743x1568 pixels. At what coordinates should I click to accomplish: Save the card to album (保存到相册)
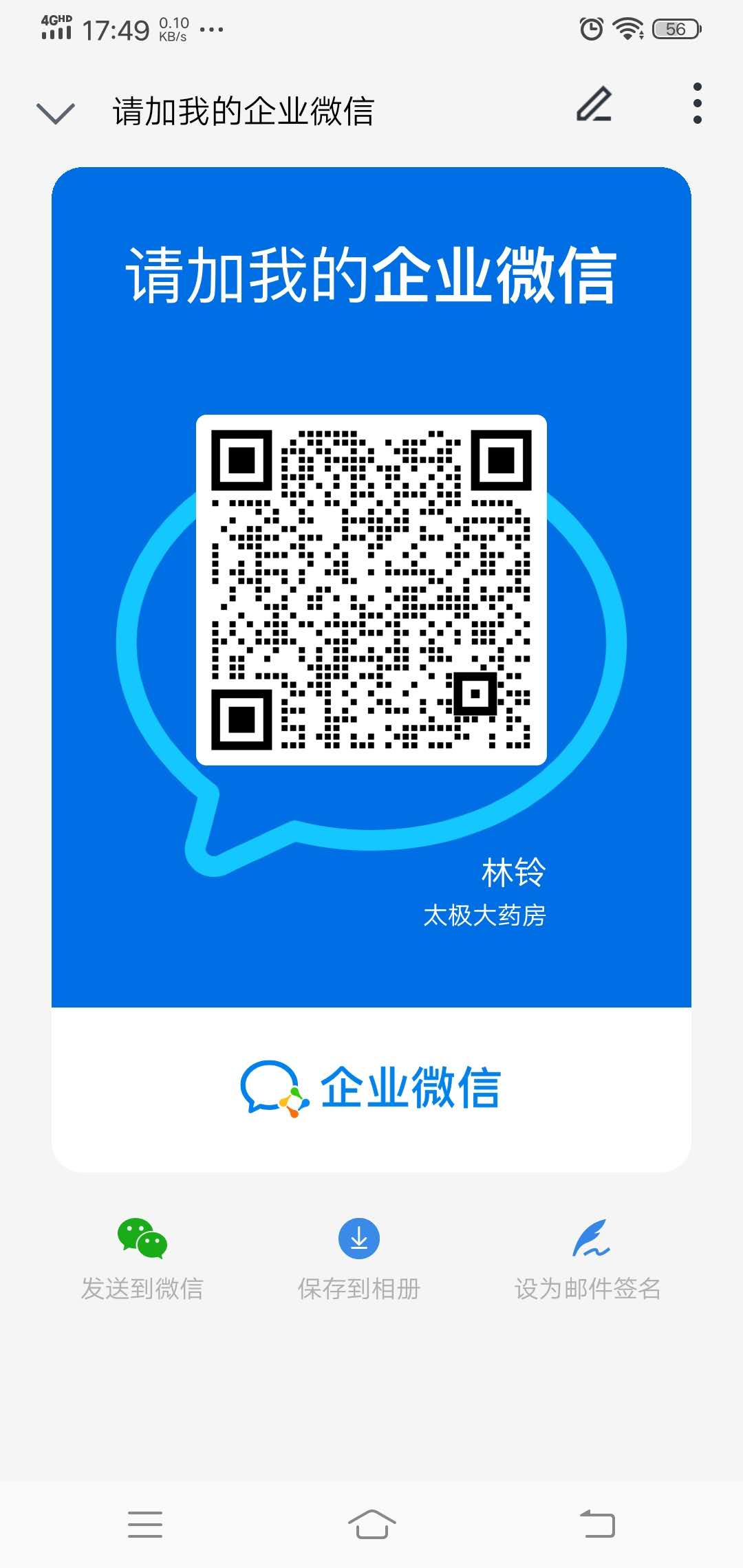[359, 1259]
